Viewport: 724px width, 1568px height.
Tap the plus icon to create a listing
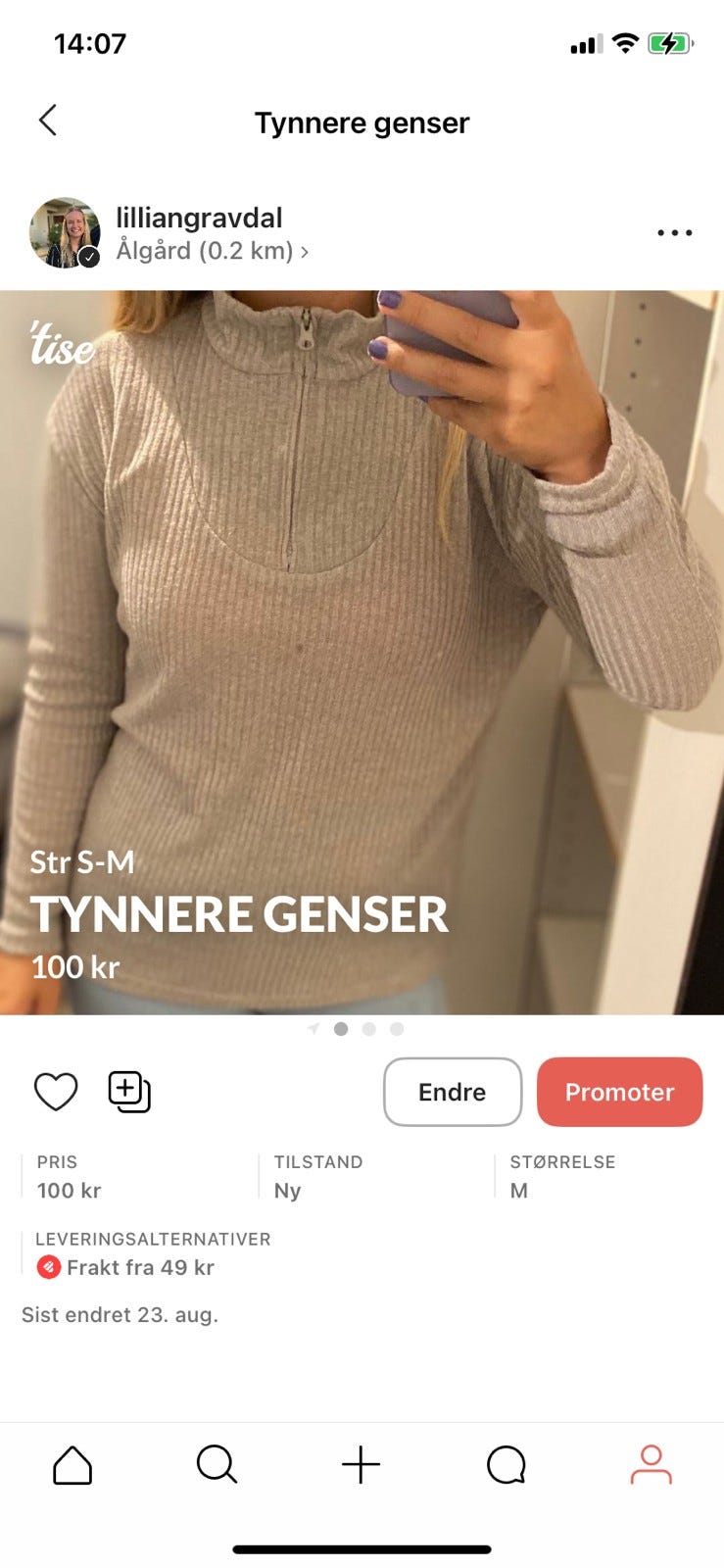tap(362, 1465)
